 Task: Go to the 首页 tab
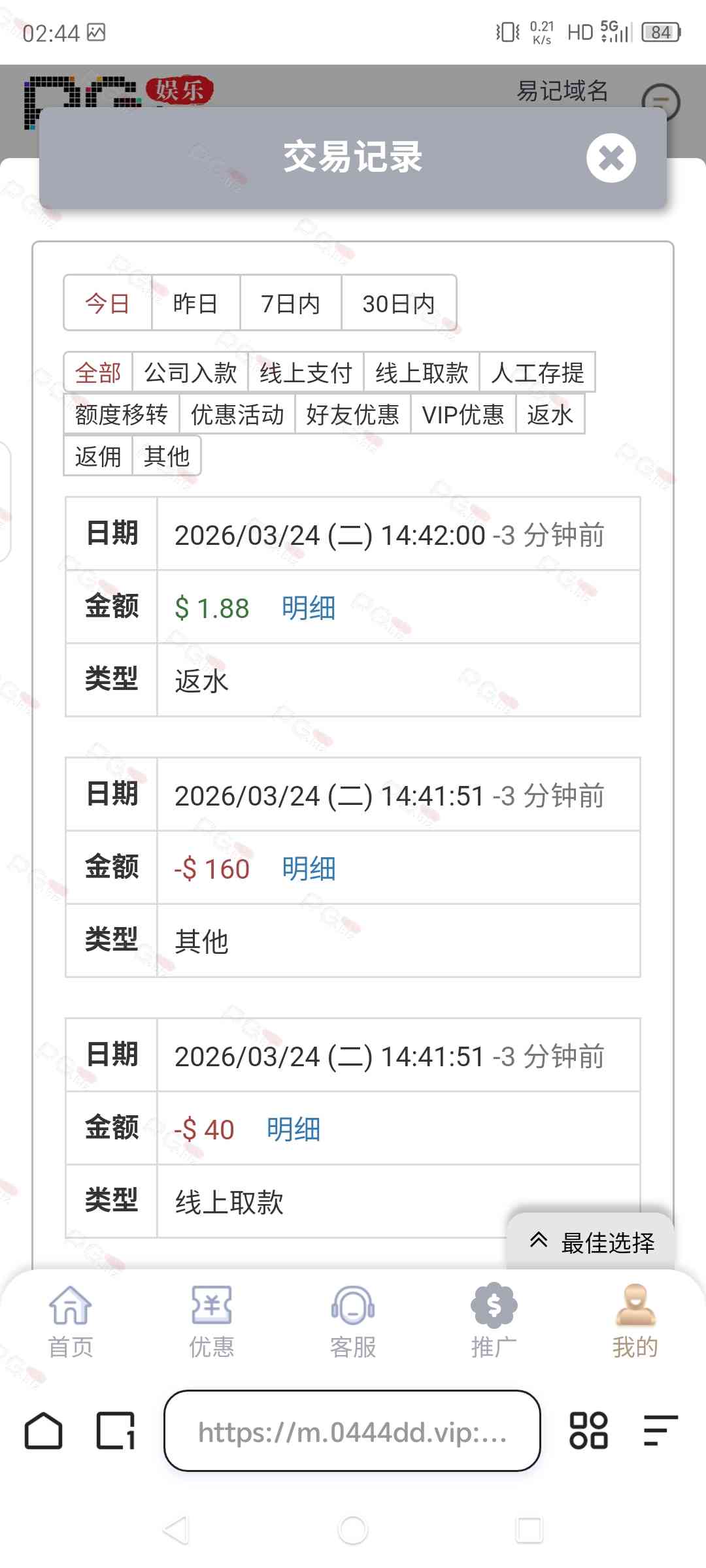pyautogui.click(x=71, y=1321)
